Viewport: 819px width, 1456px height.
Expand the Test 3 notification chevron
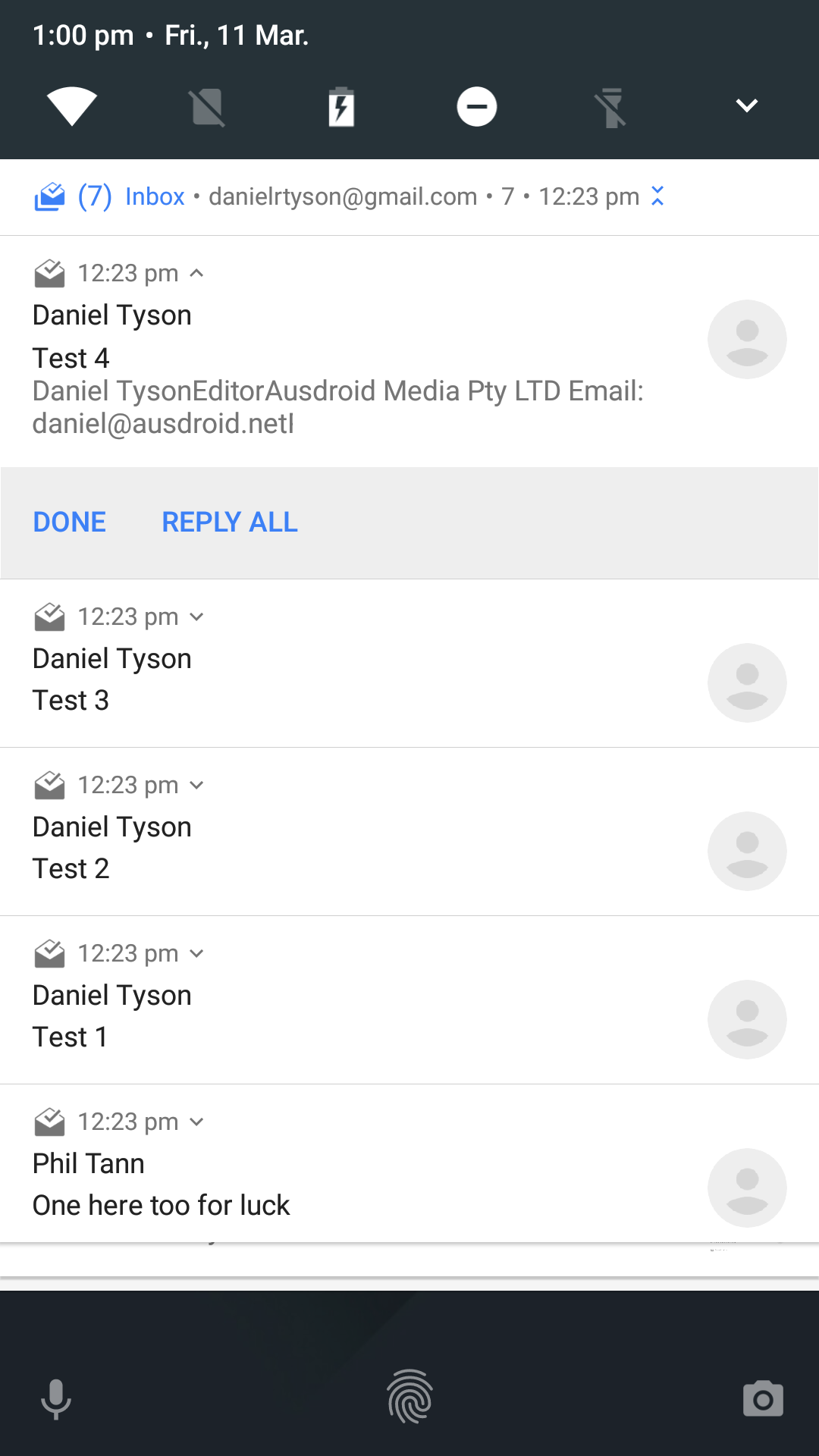[196, 617]
